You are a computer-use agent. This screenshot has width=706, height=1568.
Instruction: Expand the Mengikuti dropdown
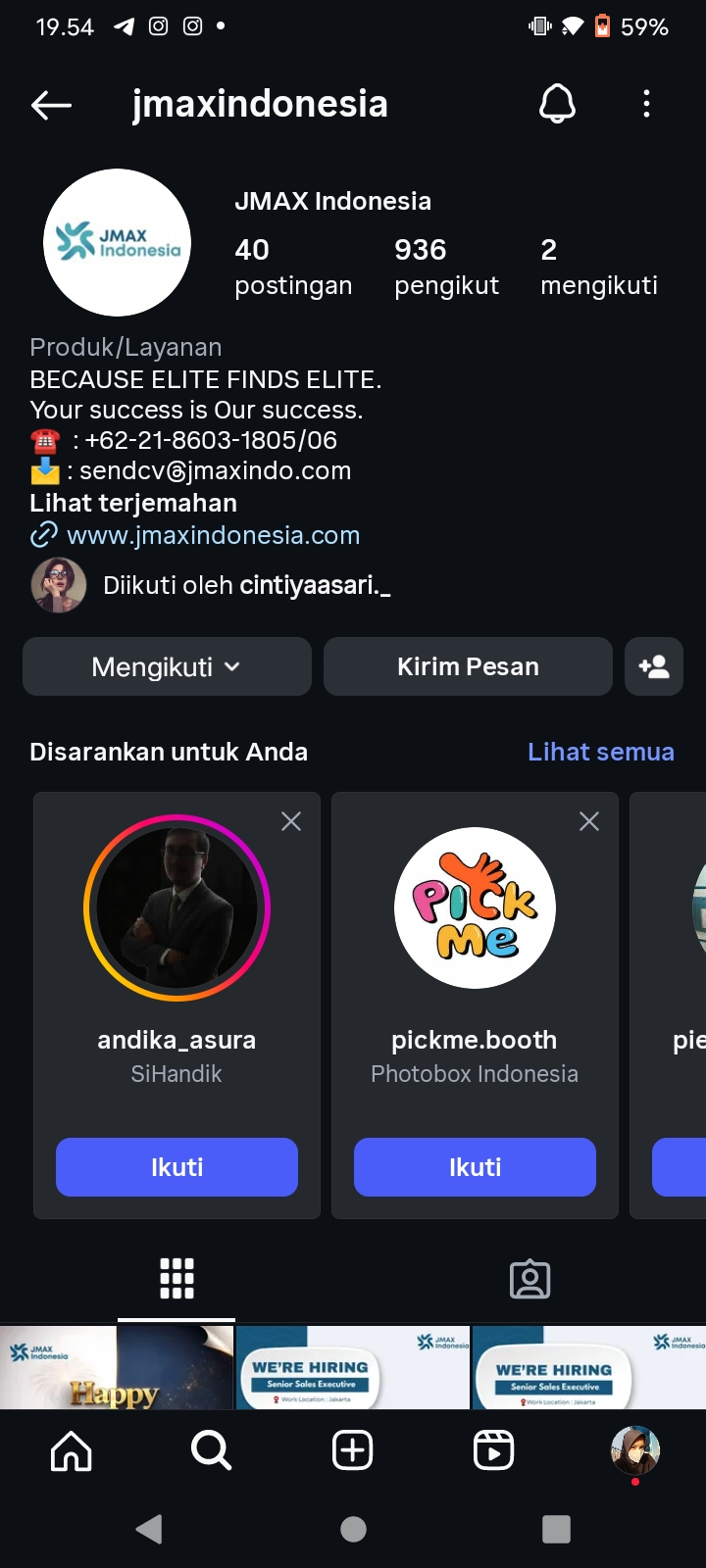click(167, 666)
